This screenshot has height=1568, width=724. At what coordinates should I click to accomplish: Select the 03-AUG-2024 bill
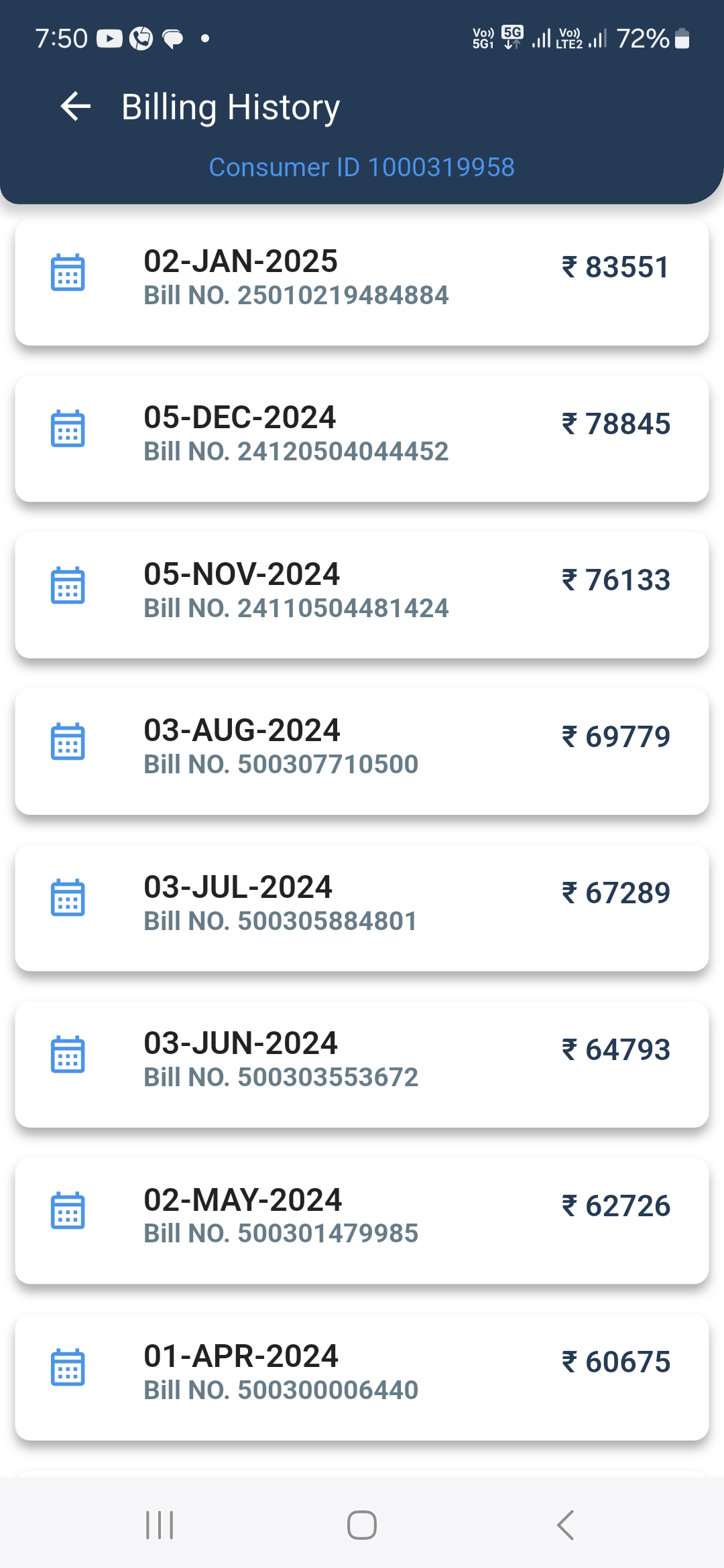coord(362,752)
